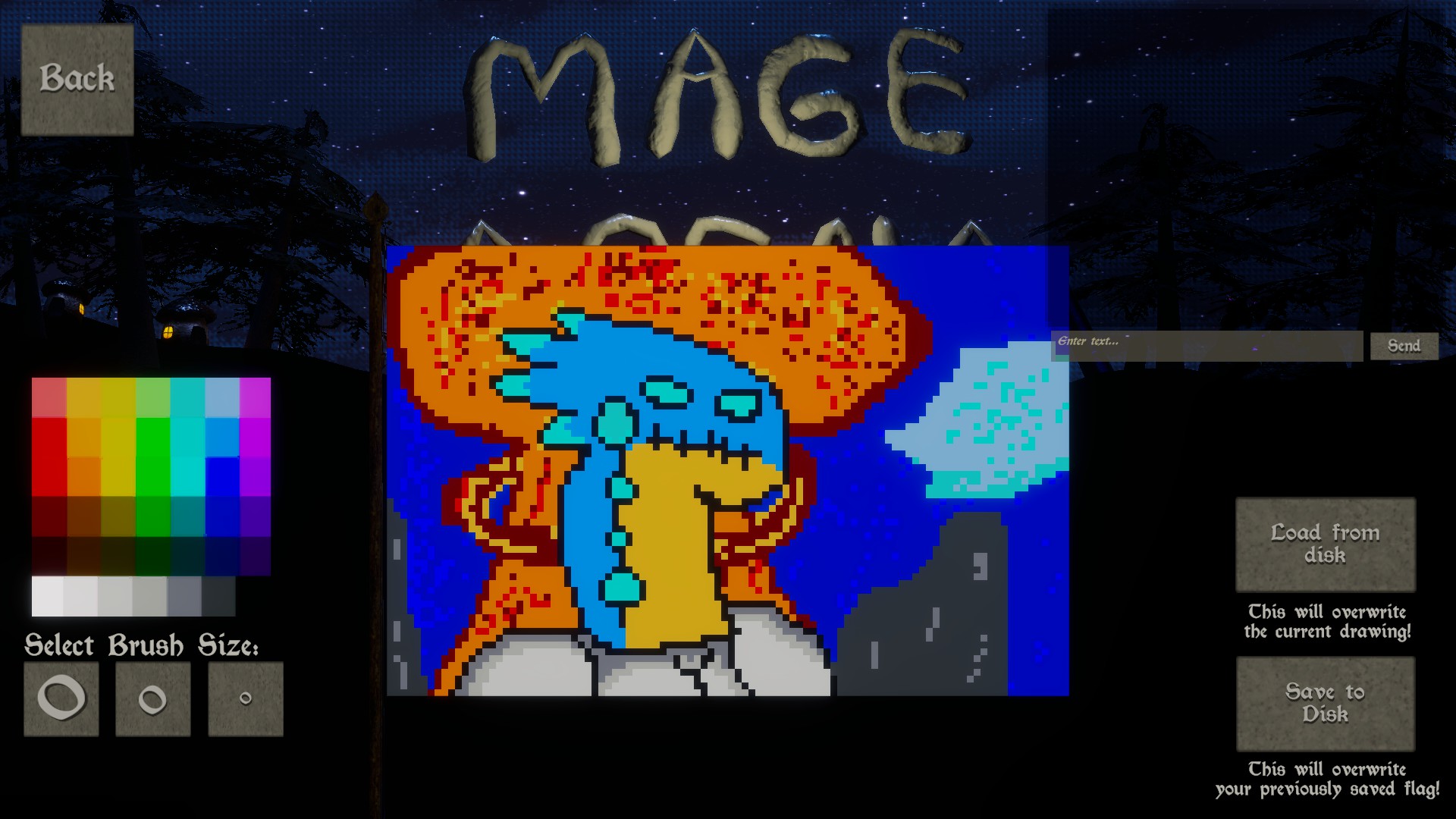
Task: Pick the white color swatch
Action: pos(47,596)
